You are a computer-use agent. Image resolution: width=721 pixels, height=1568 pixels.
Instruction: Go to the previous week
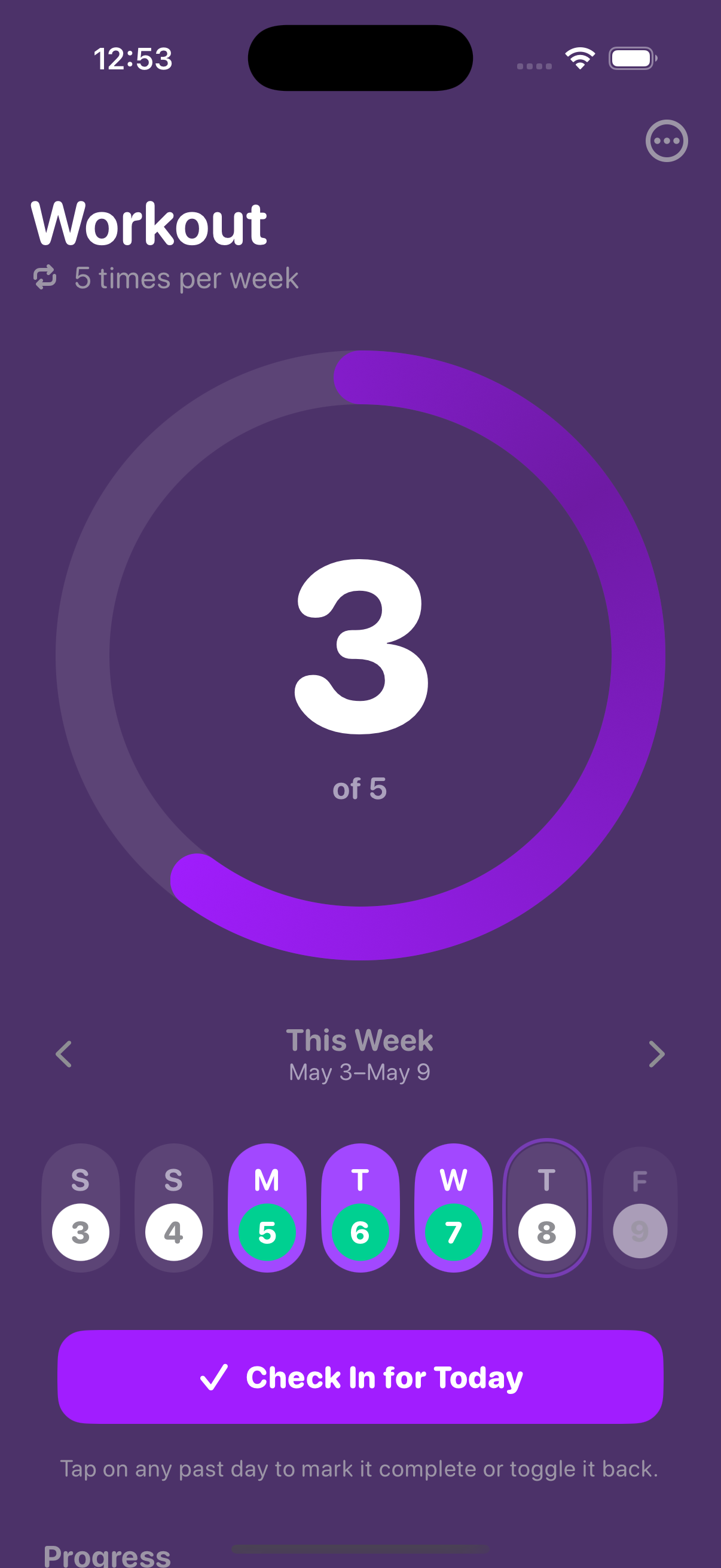tap(64, 1054)
